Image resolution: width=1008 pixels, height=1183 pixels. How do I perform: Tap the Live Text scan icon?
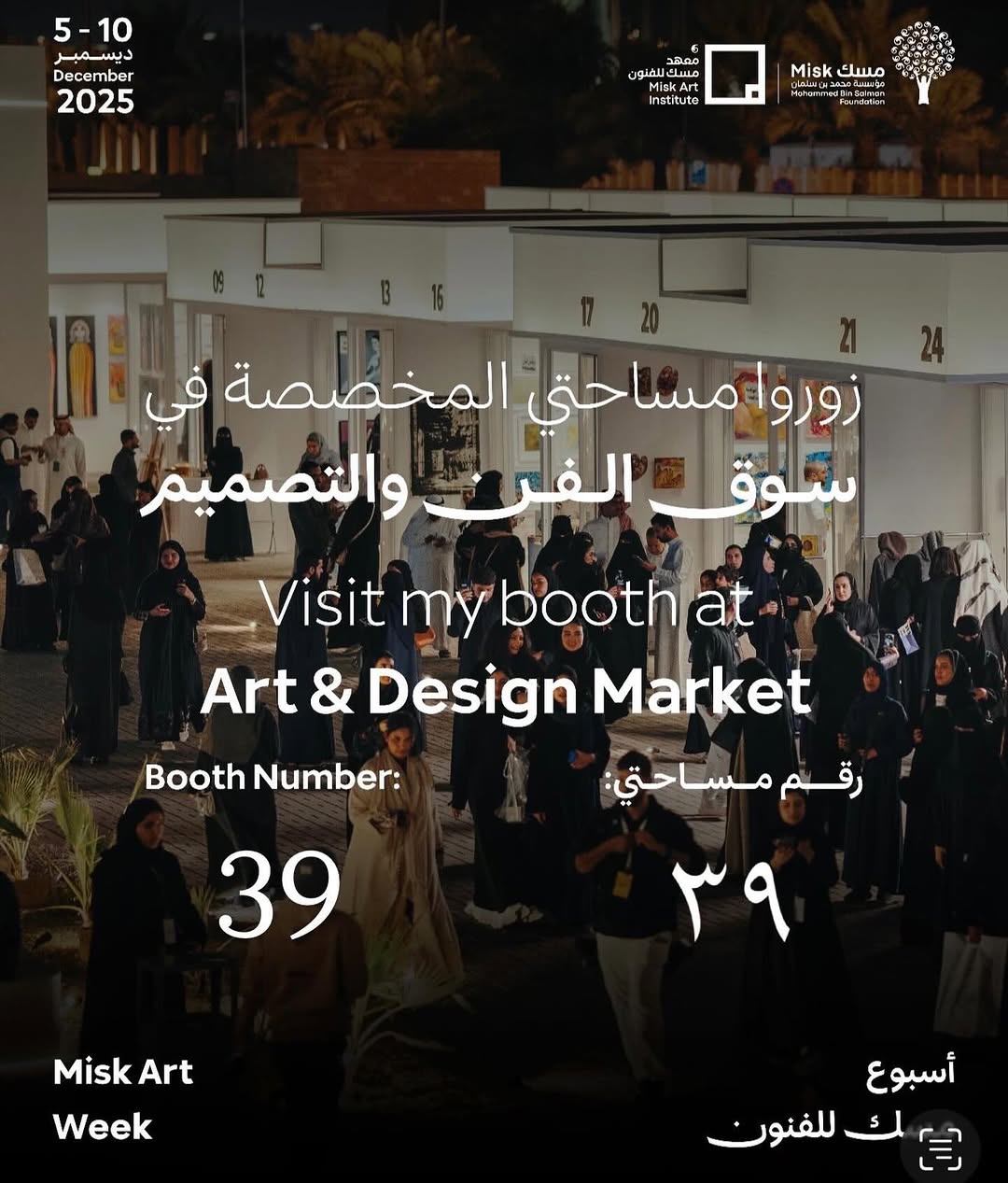click(x=940, y=1148)
